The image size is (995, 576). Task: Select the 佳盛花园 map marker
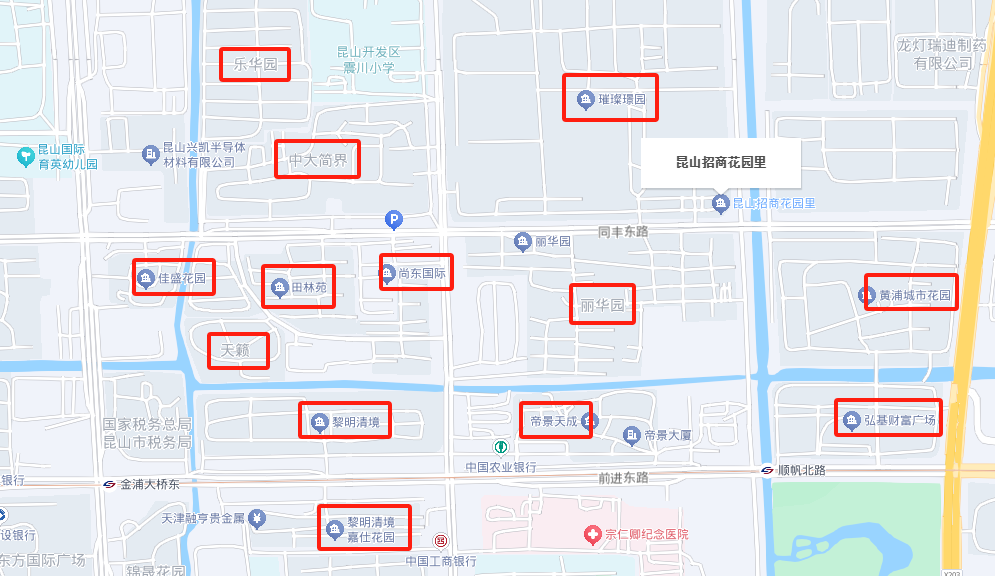pyautogui.click(x=145, y=278)
